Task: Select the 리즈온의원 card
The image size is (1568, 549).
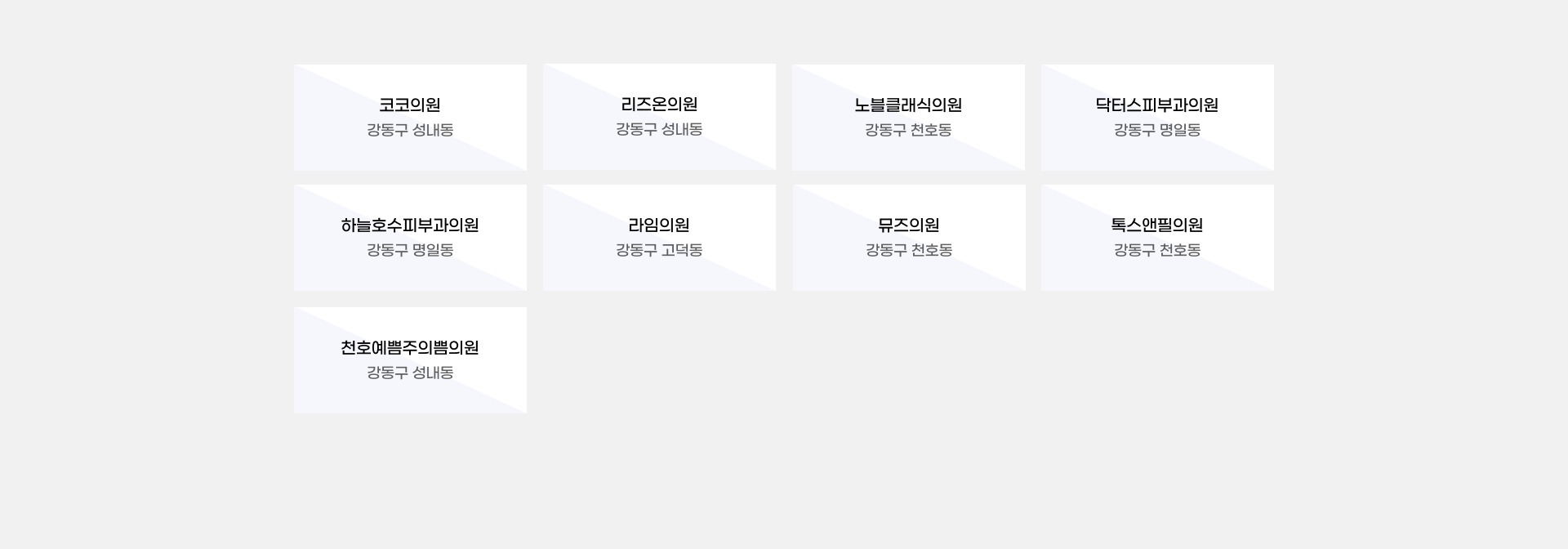Action: click(x=659, y=117)
